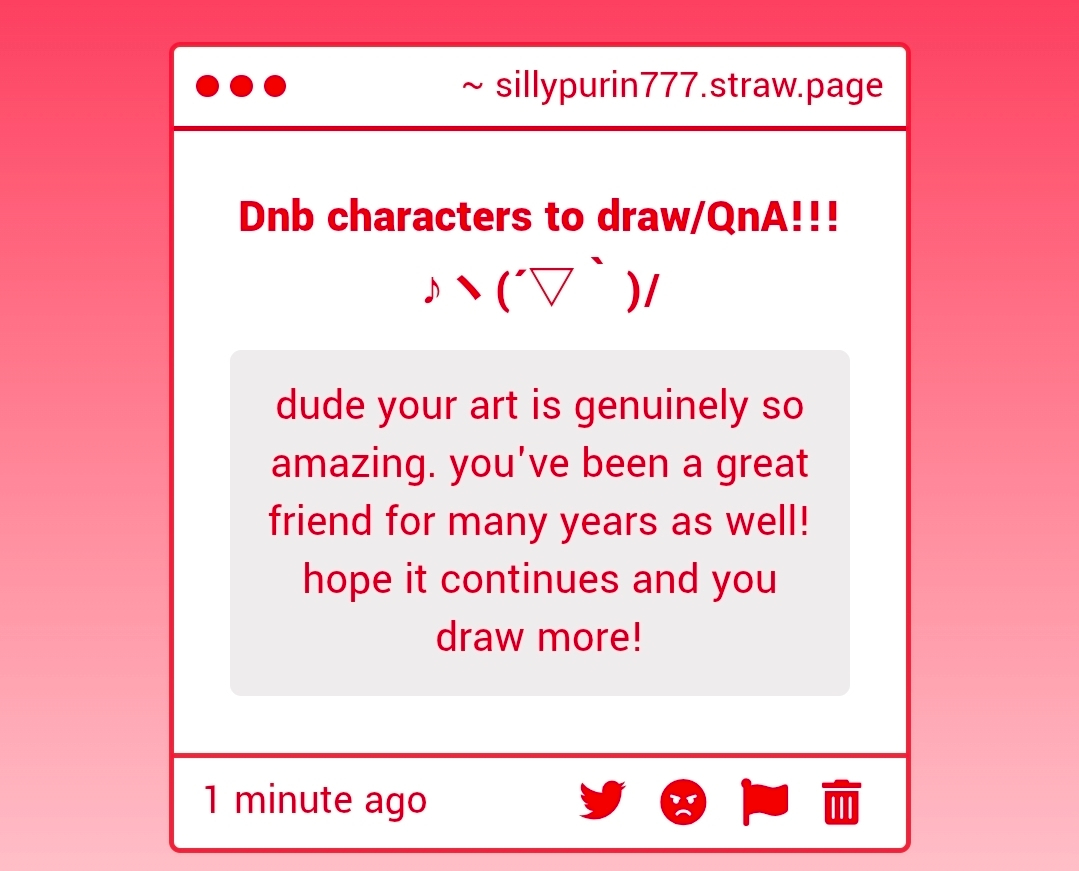
Task: Share this message to Twitter
Action: (602, 801)
